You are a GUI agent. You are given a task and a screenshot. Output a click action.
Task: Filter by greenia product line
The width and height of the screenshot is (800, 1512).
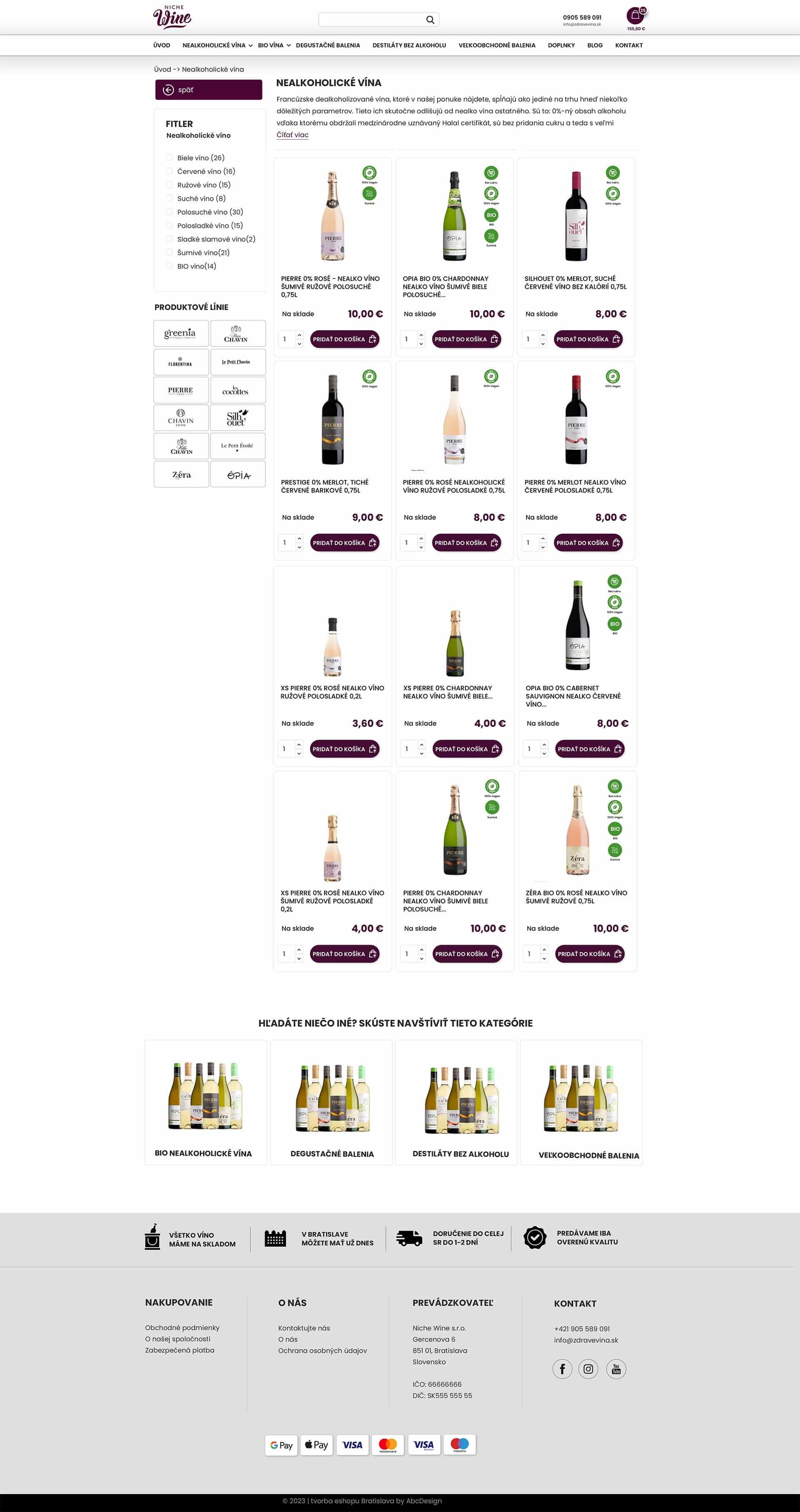click(x=181, y=333)
